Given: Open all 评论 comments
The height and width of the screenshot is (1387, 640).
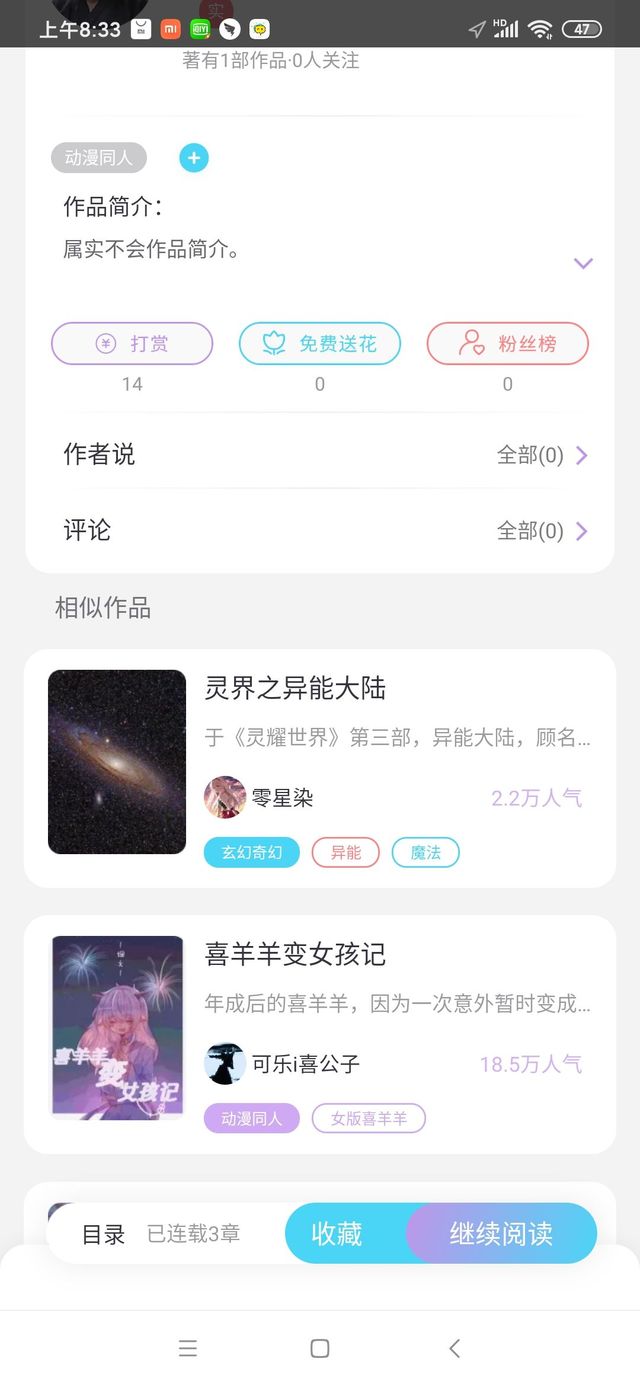Looking at the screenshot, I should click(x=320, y=531).
